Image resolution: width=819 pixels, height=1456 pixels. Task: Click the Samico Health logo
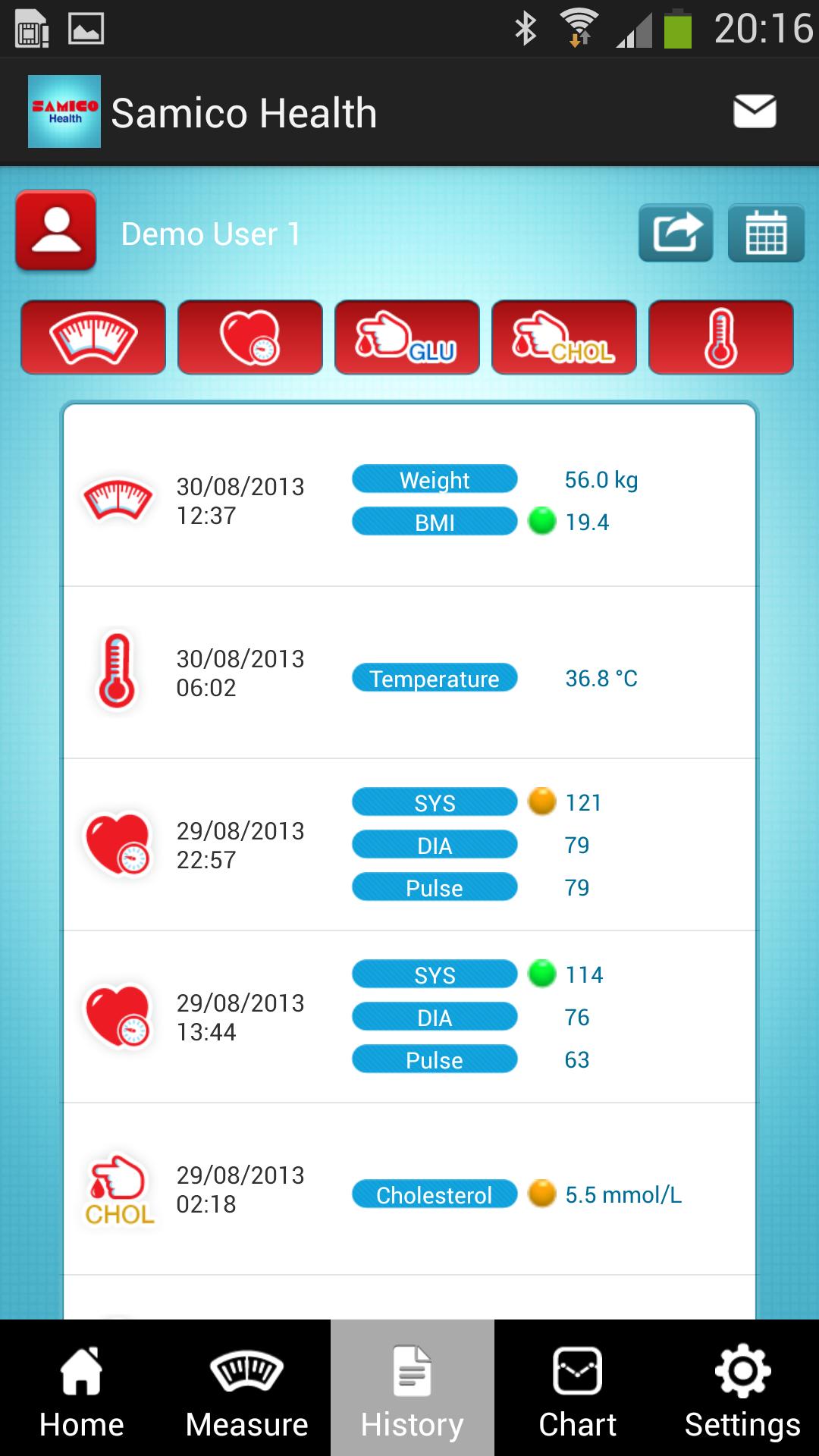point(64,111)
